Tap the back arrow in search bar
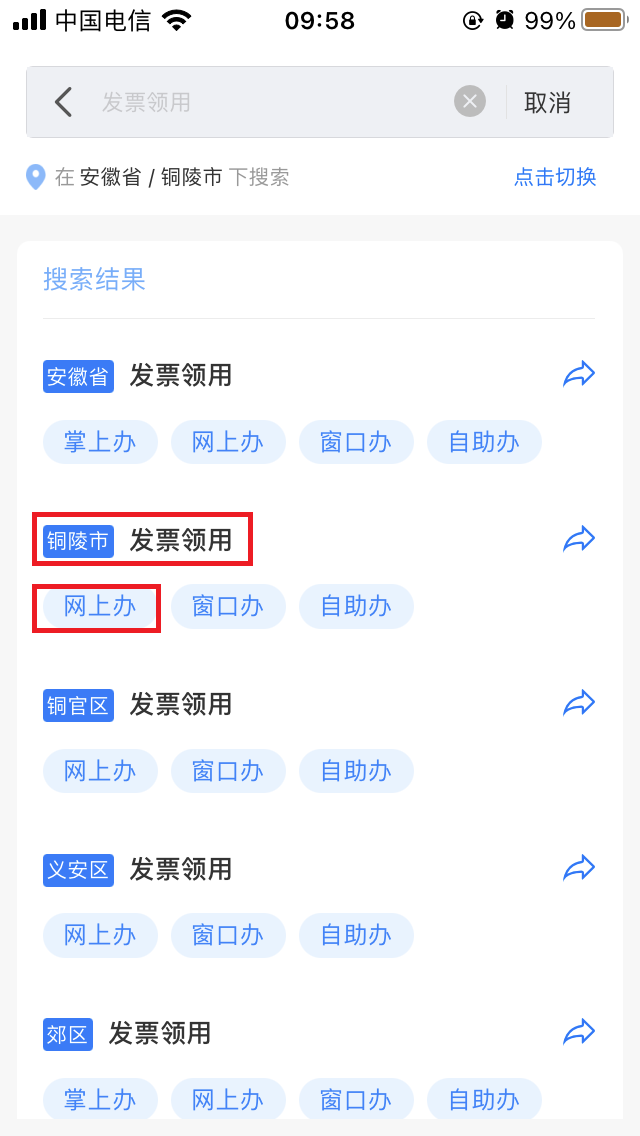Viewport: 640px width, 1136px height. tap(64, 102)
